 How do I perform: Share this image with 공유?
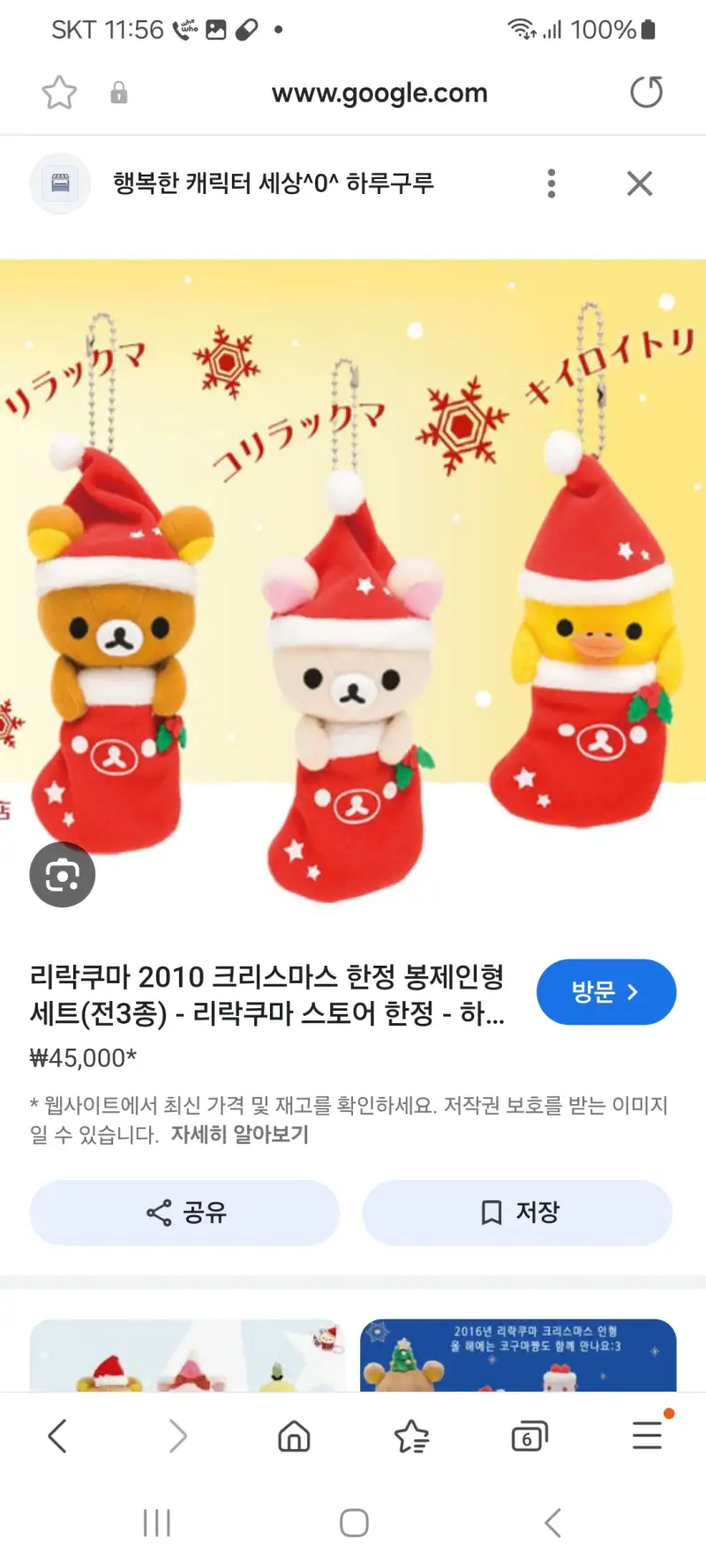(185, 1213)
